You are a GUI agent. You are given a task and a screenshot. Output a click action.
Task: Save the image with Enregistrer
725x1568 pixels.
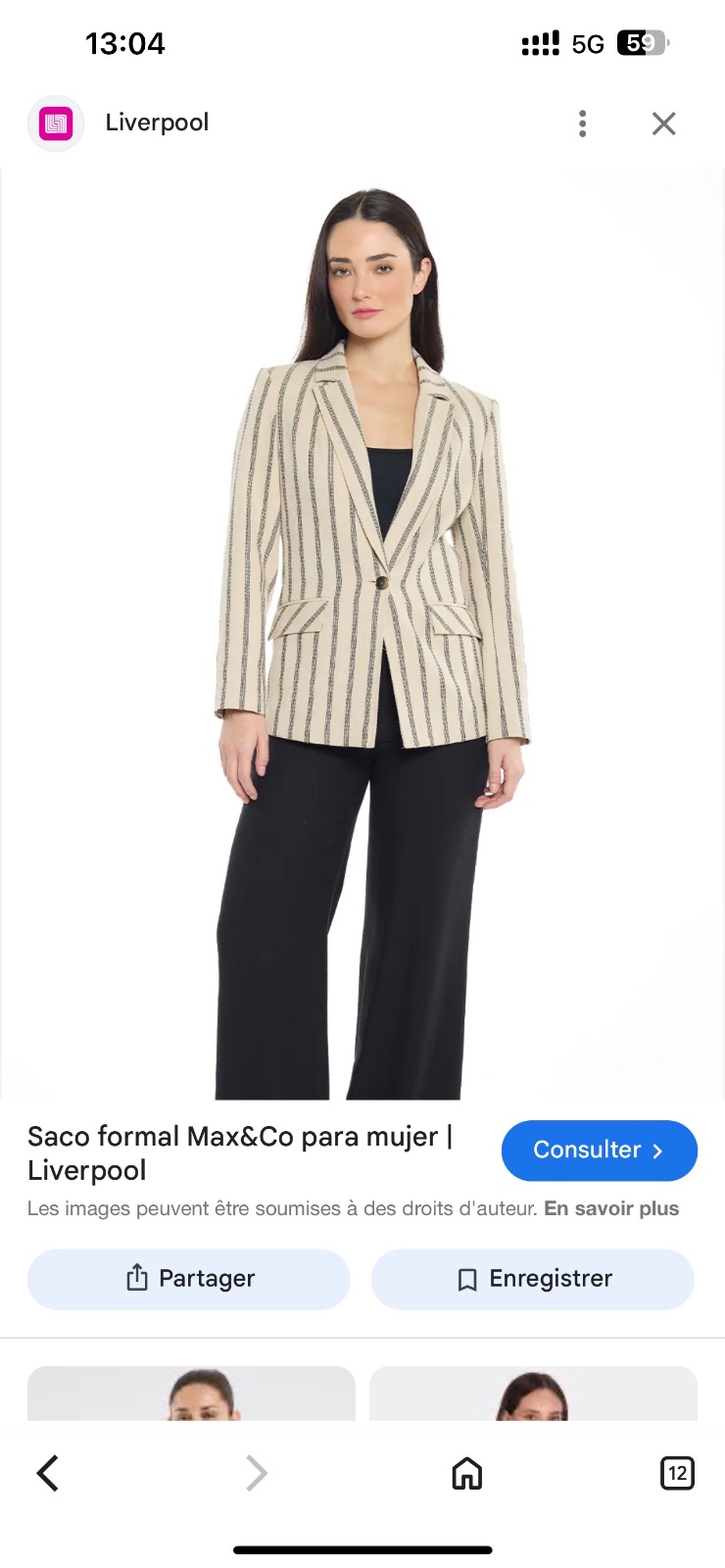[x=533, y=1279]
